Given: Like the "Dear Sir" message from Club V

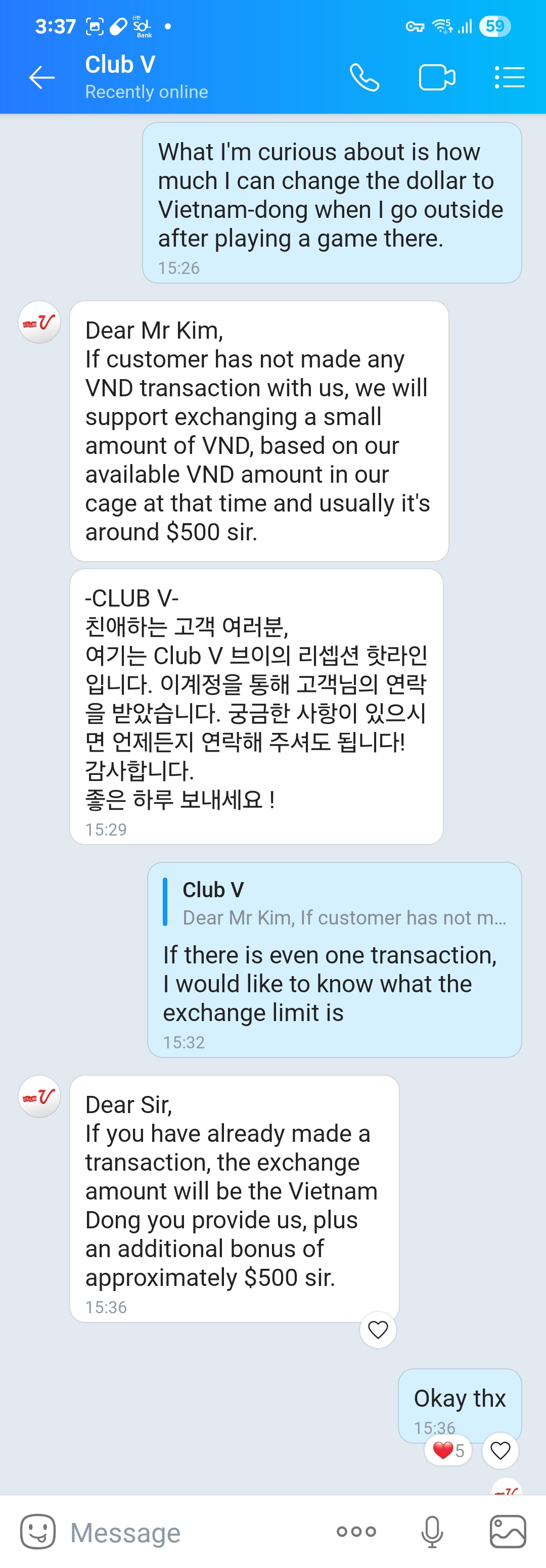Looking at the screenshot, I should pos(378,1330).
